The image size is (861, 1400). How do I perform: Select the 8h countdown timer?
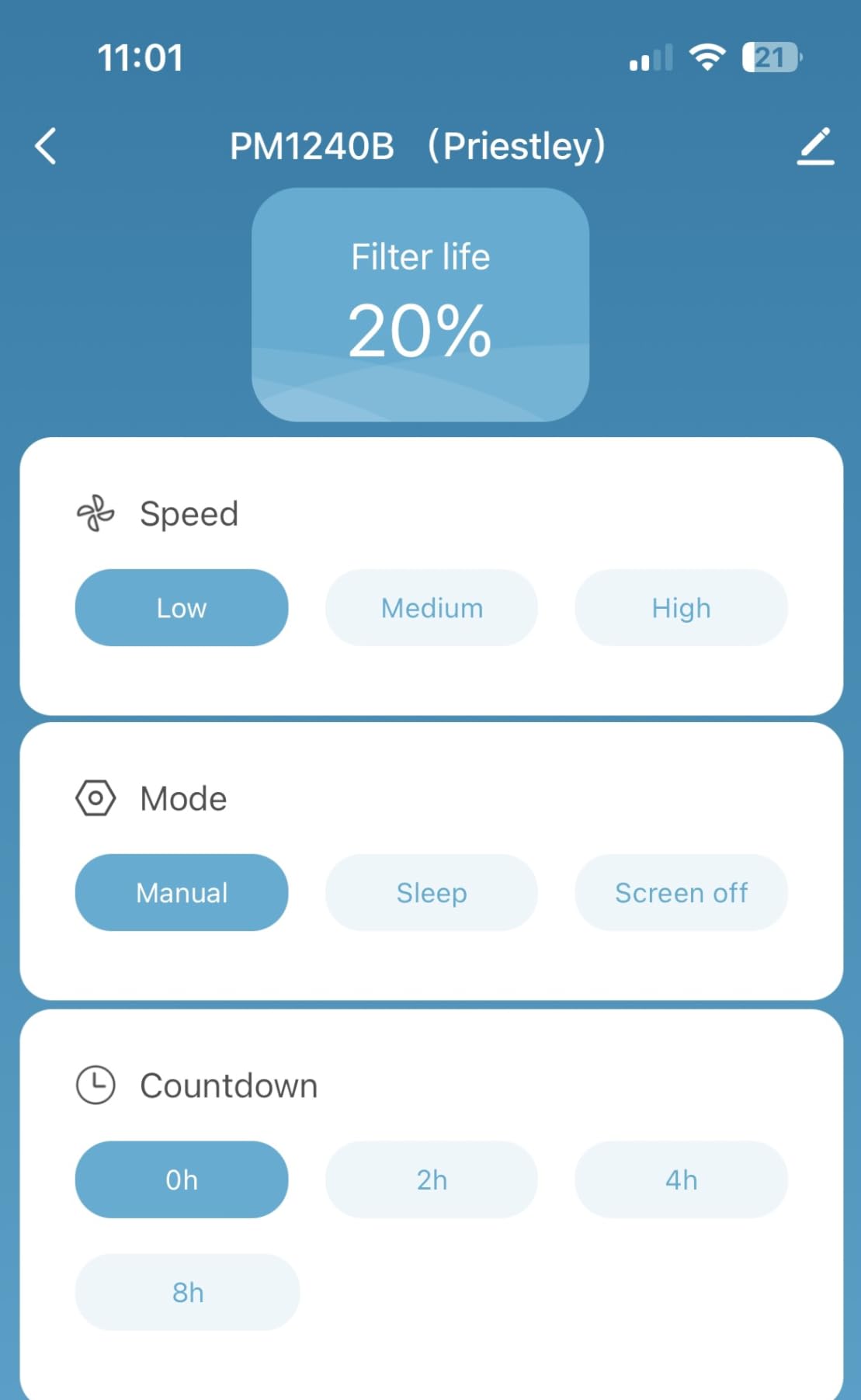click(x=187, y=1292)
